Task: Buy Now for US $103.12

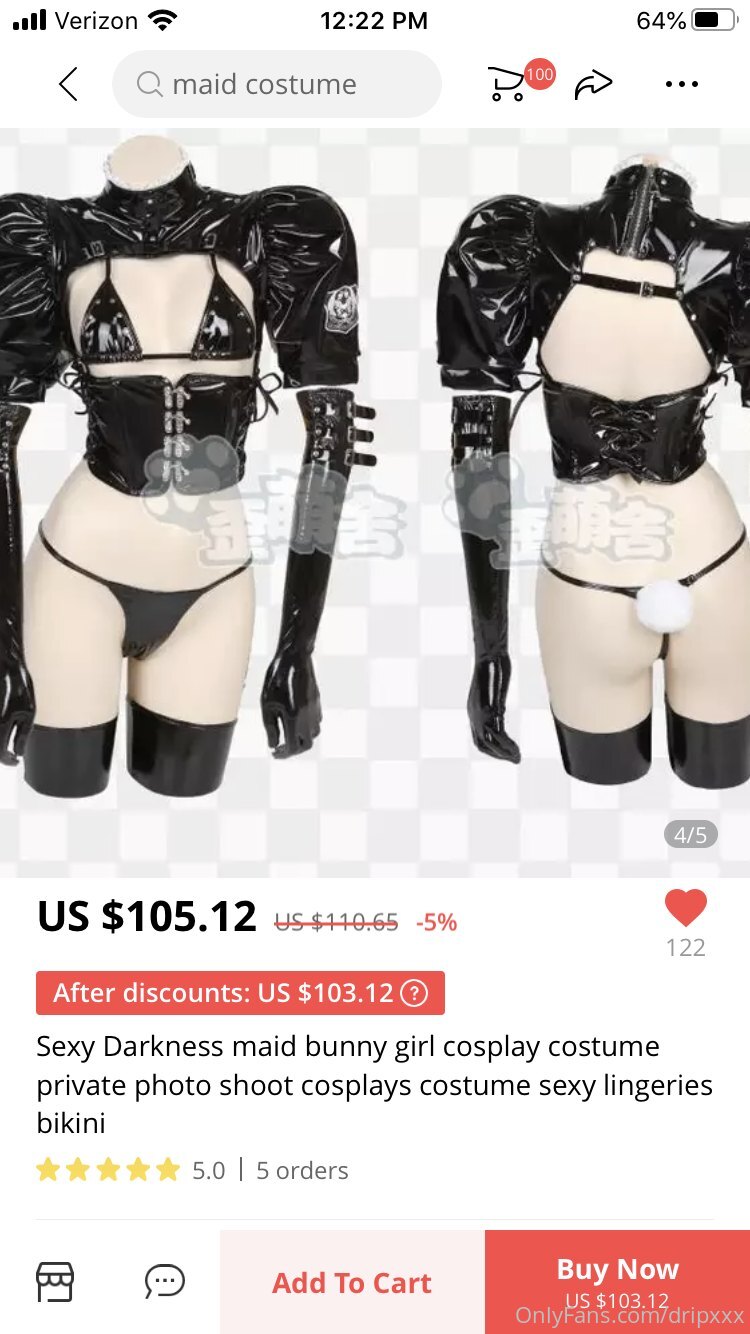Action: [x=617, y=1282]
